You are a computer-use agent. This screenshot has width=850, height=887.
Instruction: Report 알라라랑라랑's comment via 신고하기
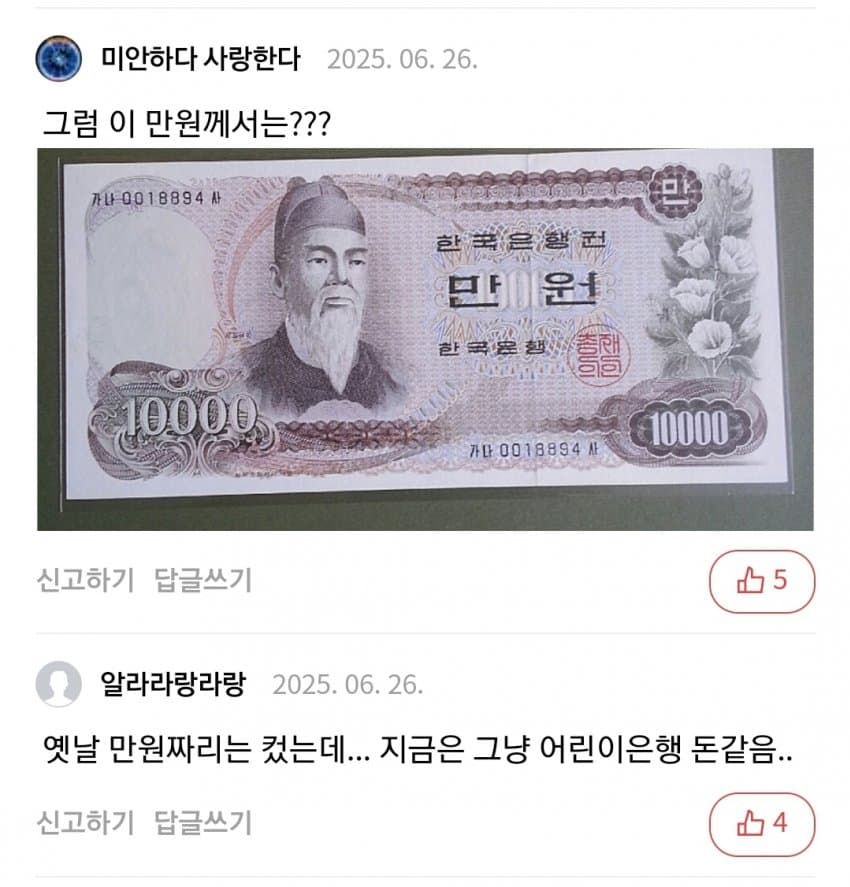pyautogui.click(x=85, y=823)
